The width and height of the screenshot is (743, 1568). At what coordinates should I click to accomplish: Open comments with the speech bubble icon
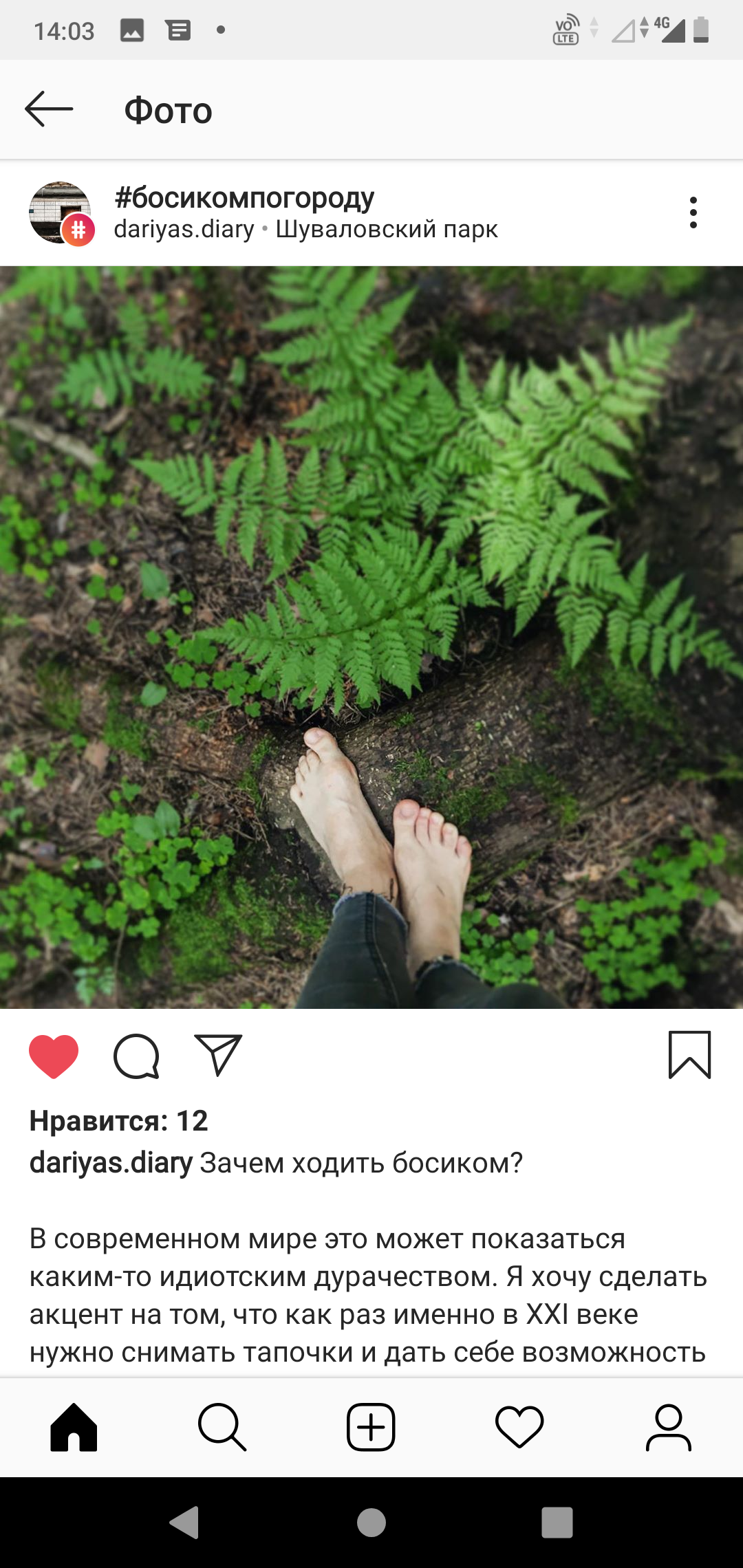tap(136, 1056)
